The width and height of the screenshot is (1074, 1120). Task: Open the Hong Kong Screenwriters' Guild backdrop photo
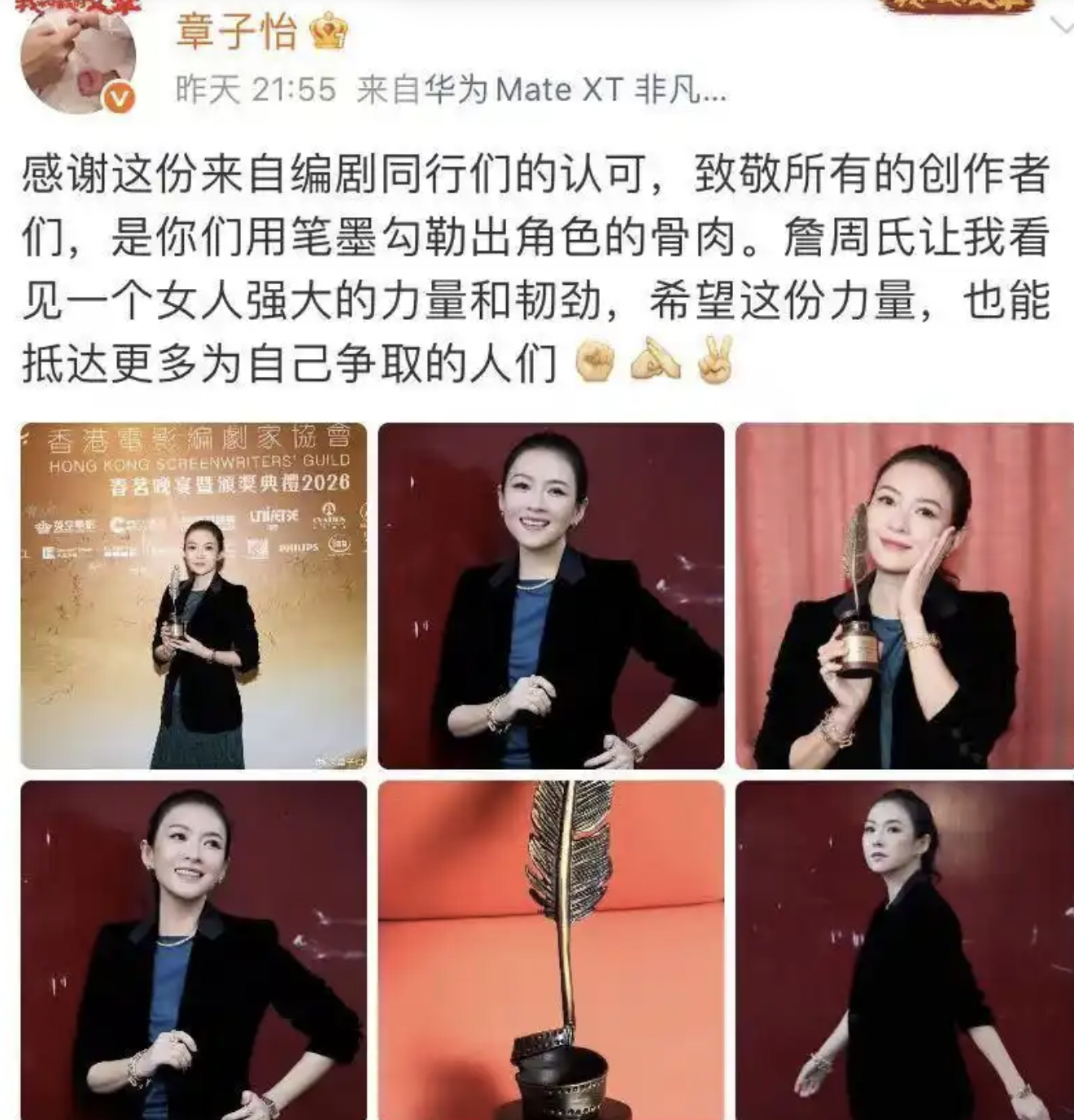[194, 596]
